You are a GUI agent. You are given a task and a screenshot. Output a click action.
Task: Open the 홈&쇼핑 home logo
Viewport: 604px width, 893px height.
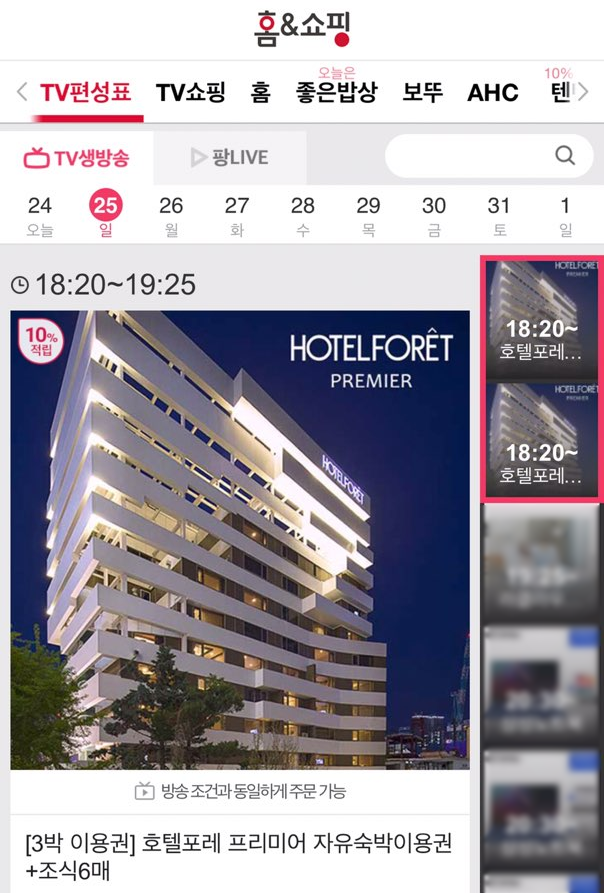302,28
